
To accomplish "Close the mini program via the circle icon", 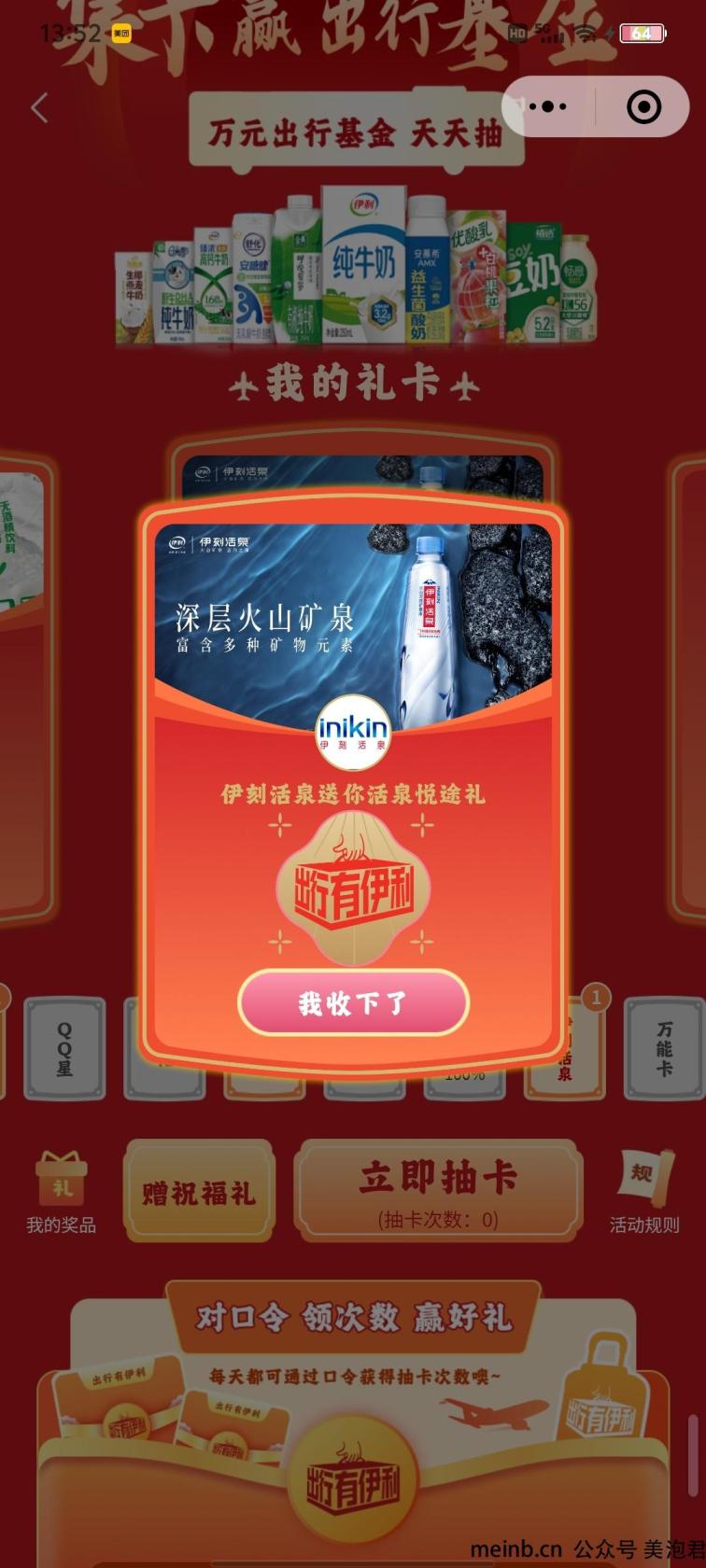I will click(643, 107).
